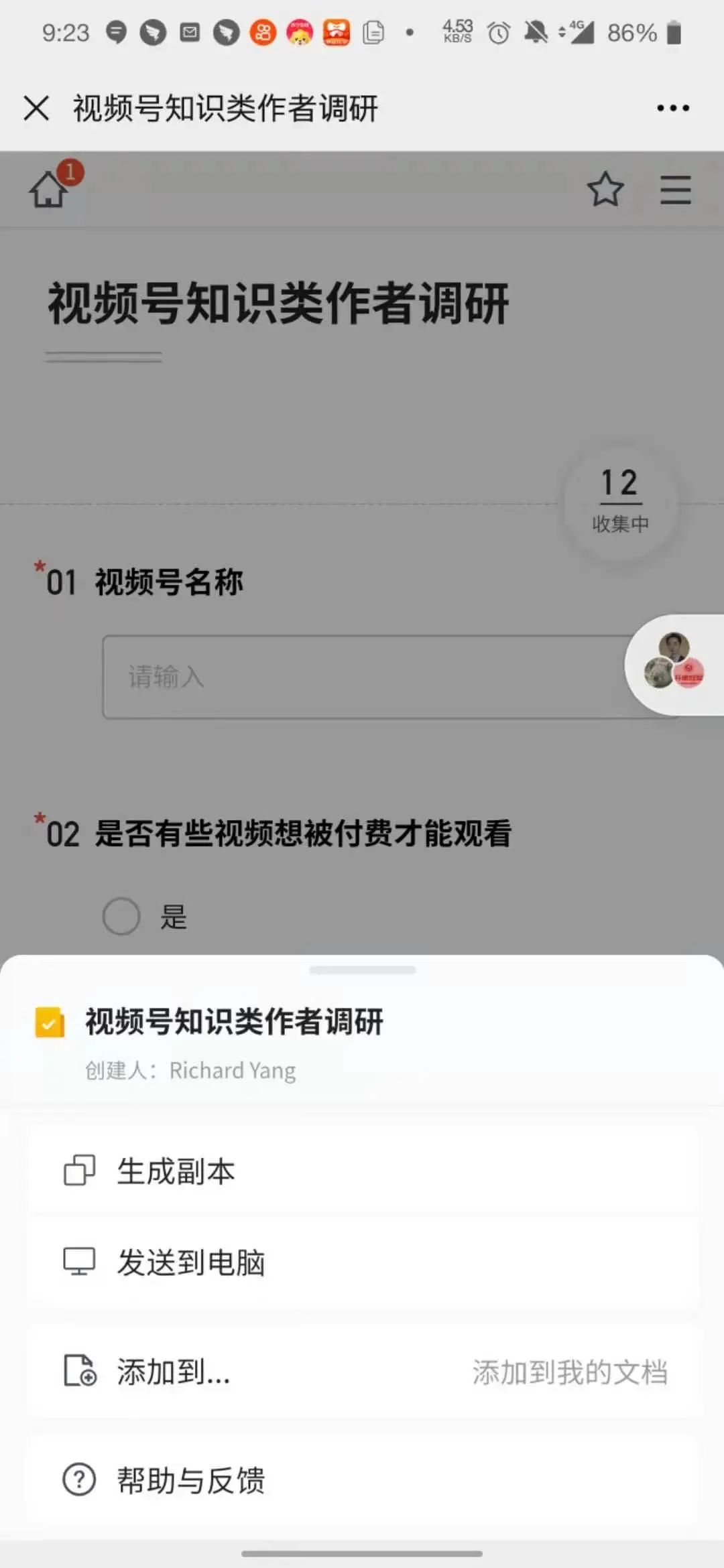The image size is (724, 1568).
Task: Open the 12 收集中 responses counter
Action: [620, 501]
